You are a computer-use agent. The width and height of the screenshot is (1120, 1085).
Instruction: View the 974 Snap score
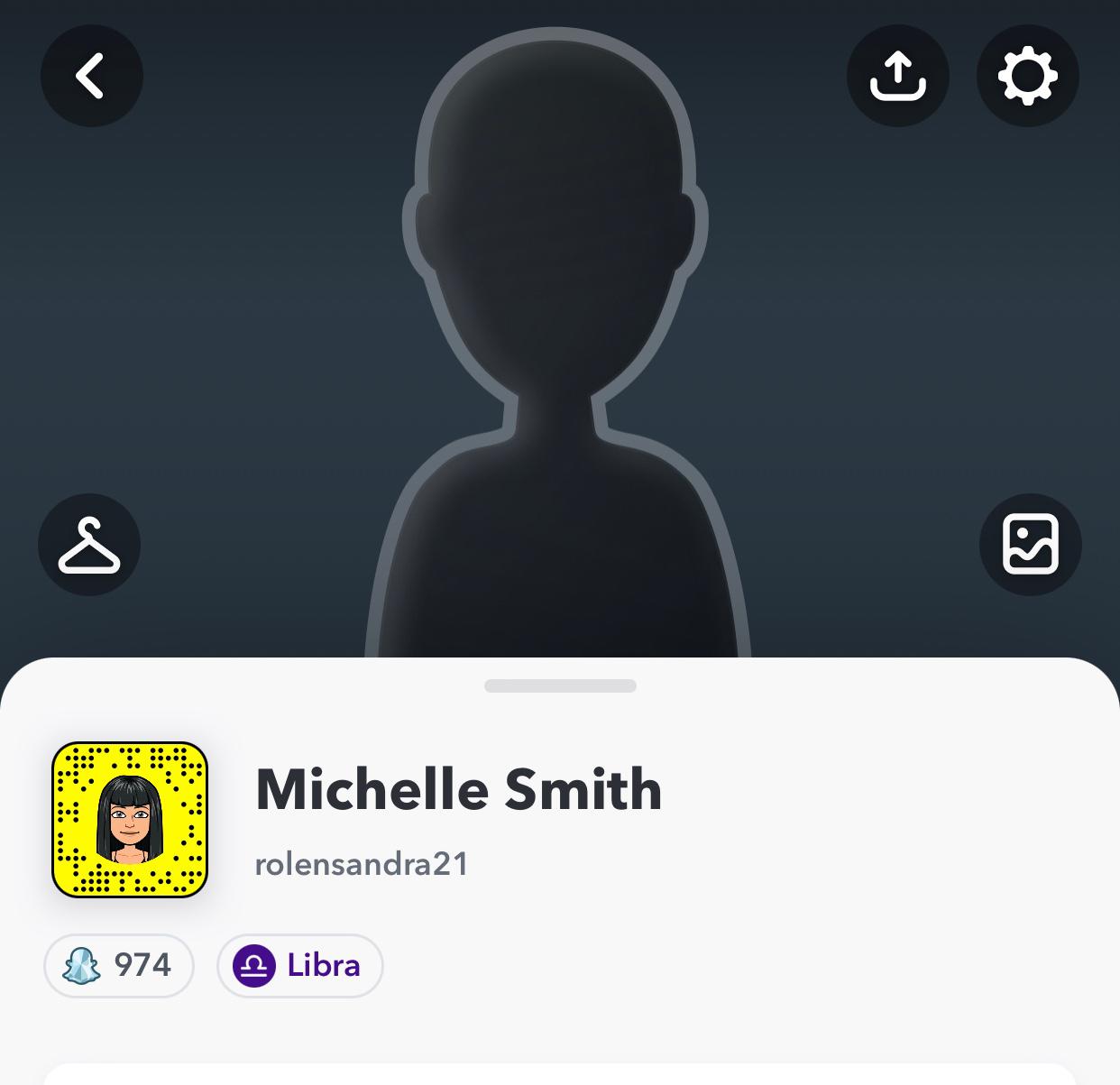119,966
